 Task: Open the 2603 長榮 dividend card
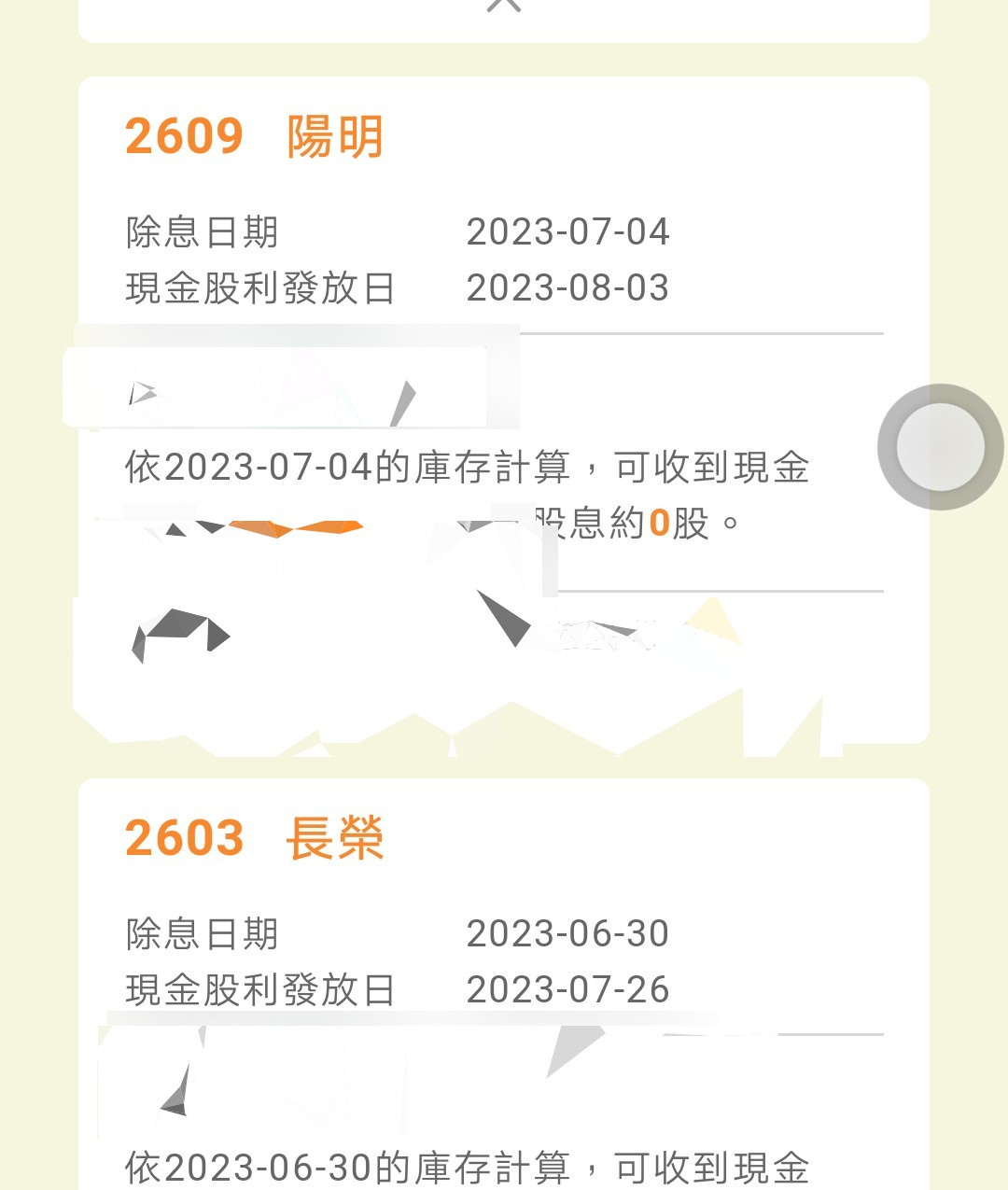(254, 837)
